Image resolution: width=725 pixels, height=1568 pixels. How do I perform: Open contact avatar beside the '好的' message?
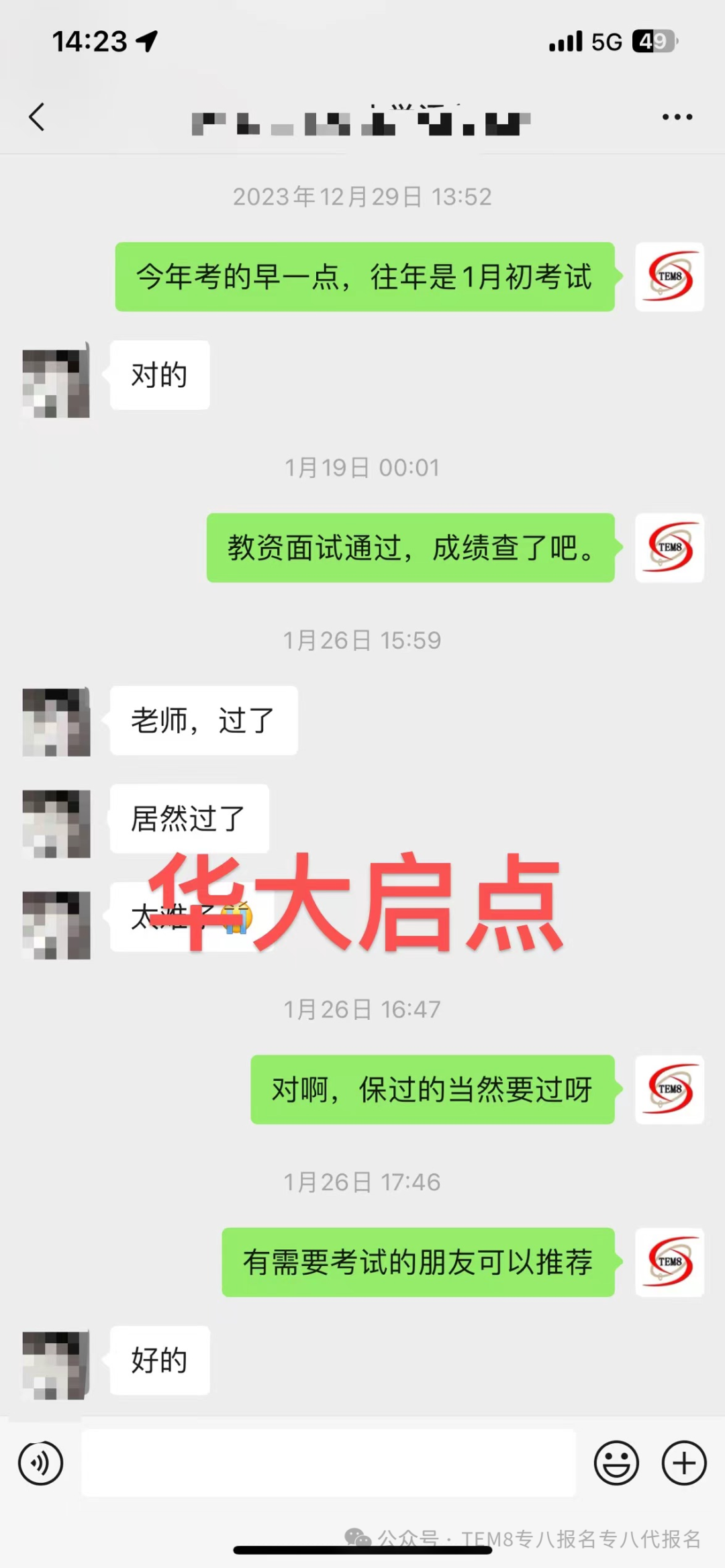pos(56,1365)
